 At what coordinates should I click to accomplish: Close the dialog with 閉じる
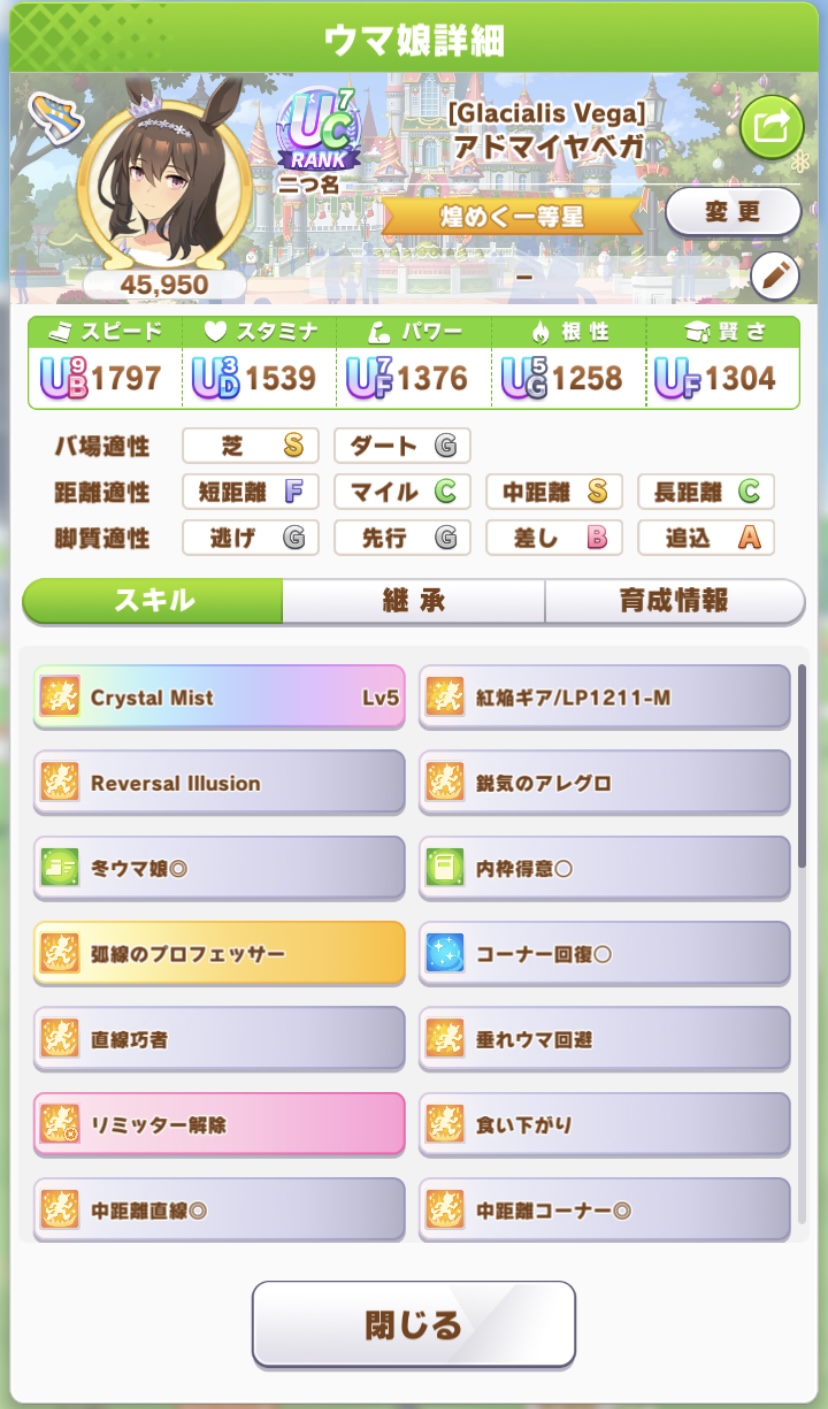413,1324
